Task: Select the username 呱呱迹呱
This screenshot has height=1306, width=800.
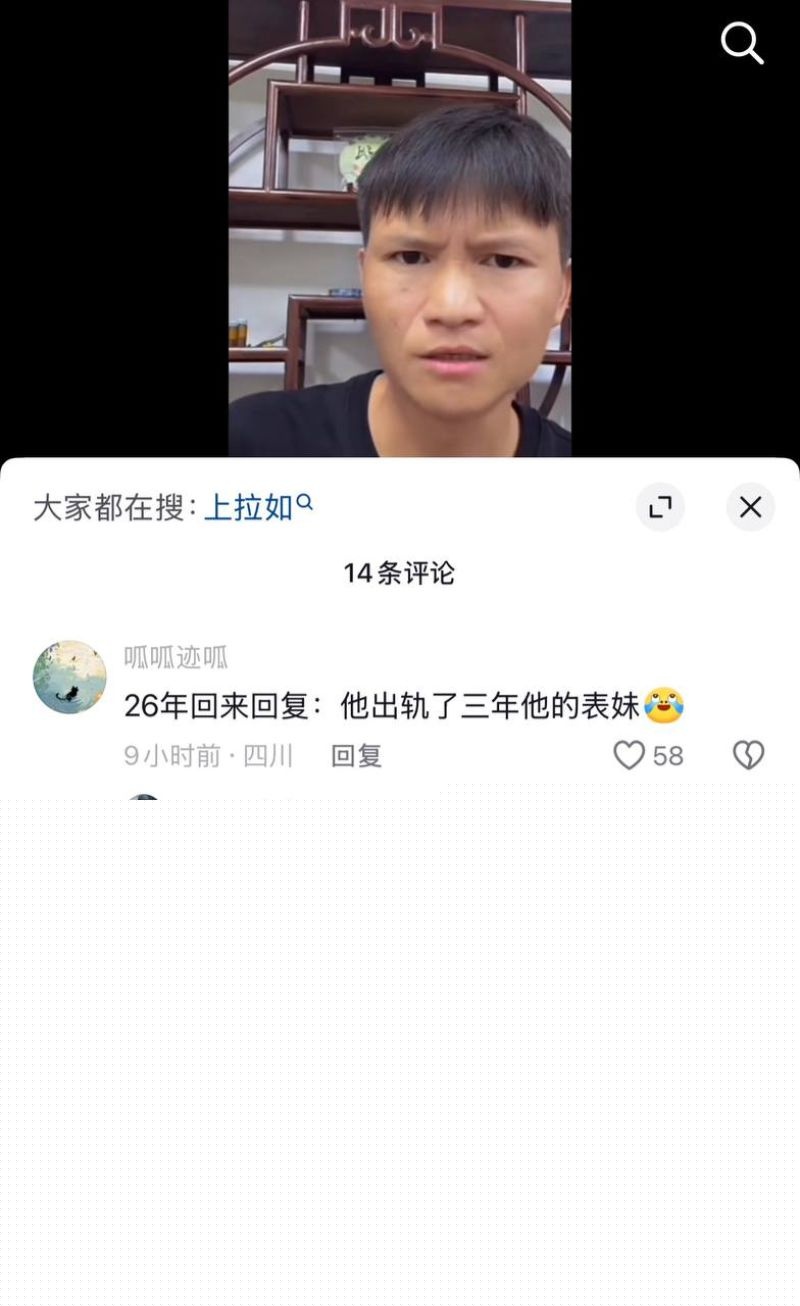Action: (x=177, y=658)
